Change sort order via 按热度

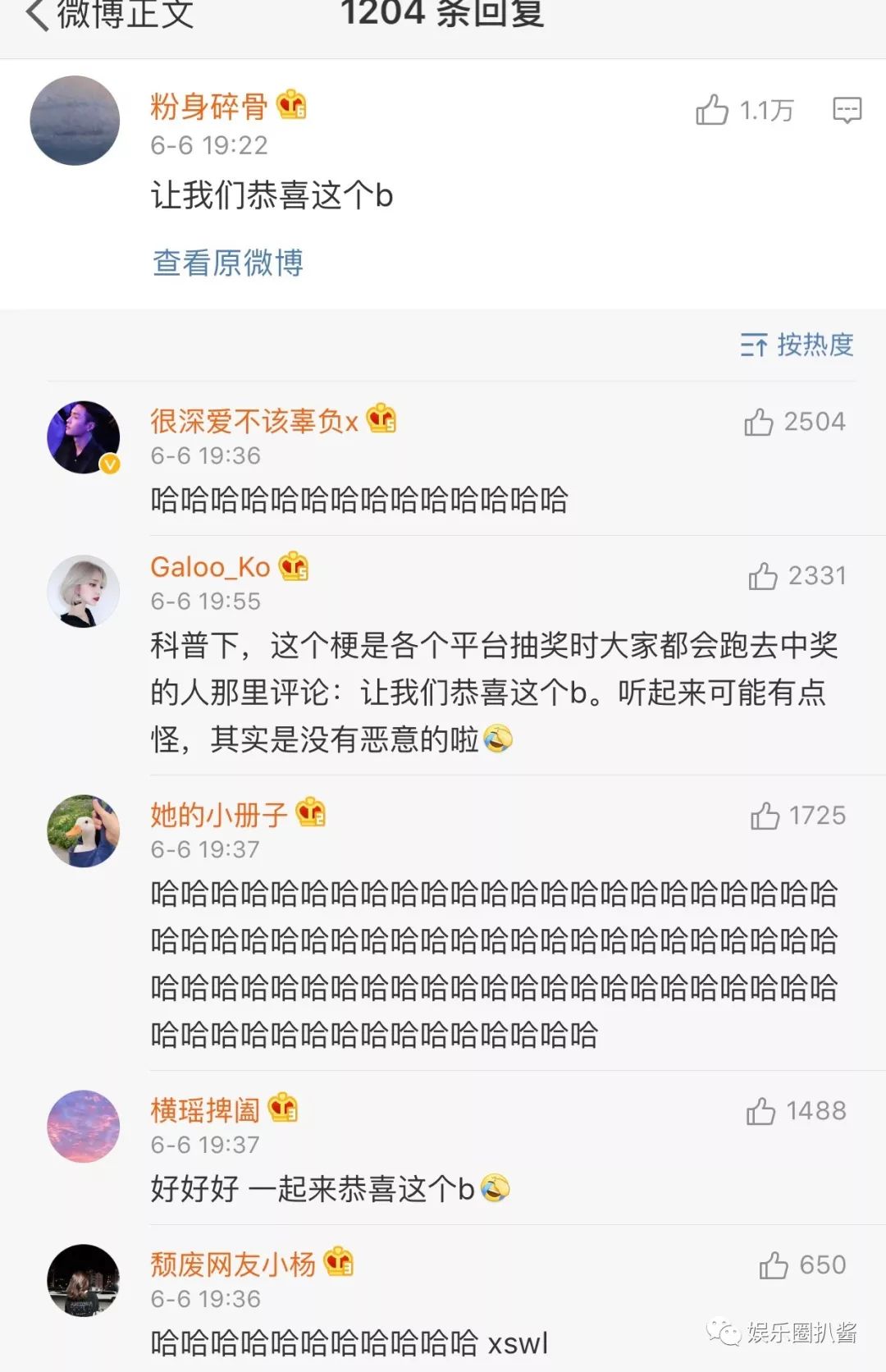coord(797,345)
